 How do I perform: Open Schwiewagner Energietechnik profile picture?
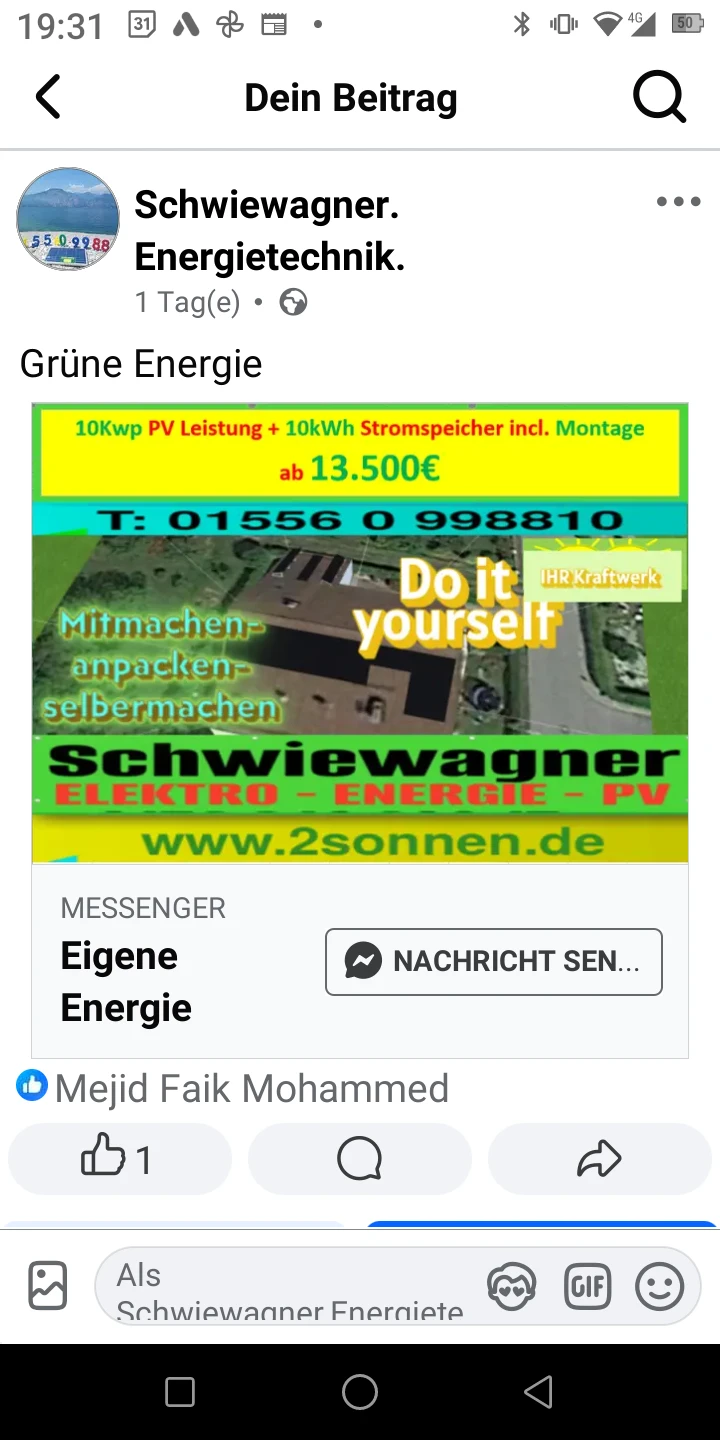68,219
